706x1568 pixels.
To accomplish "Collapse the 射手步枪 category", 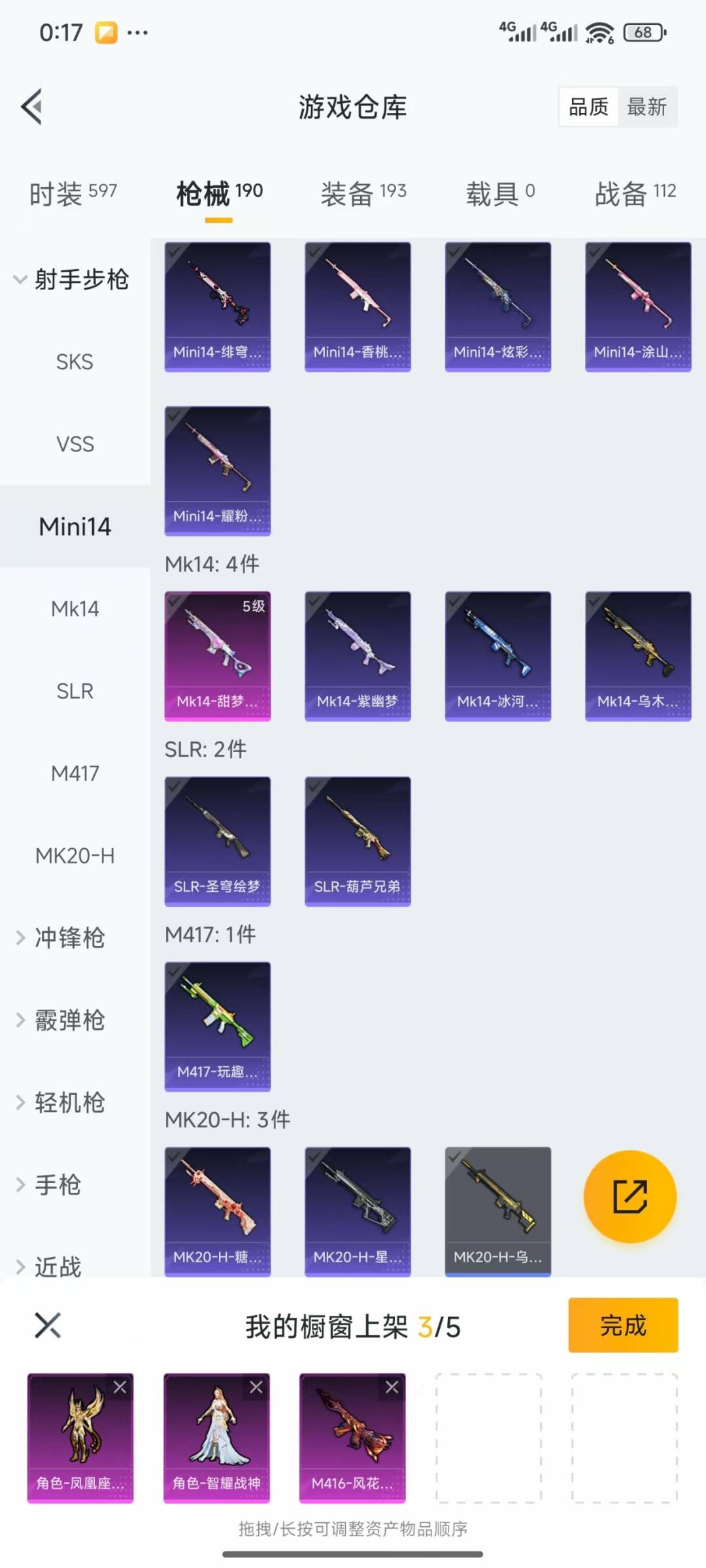I will point(72,280).
